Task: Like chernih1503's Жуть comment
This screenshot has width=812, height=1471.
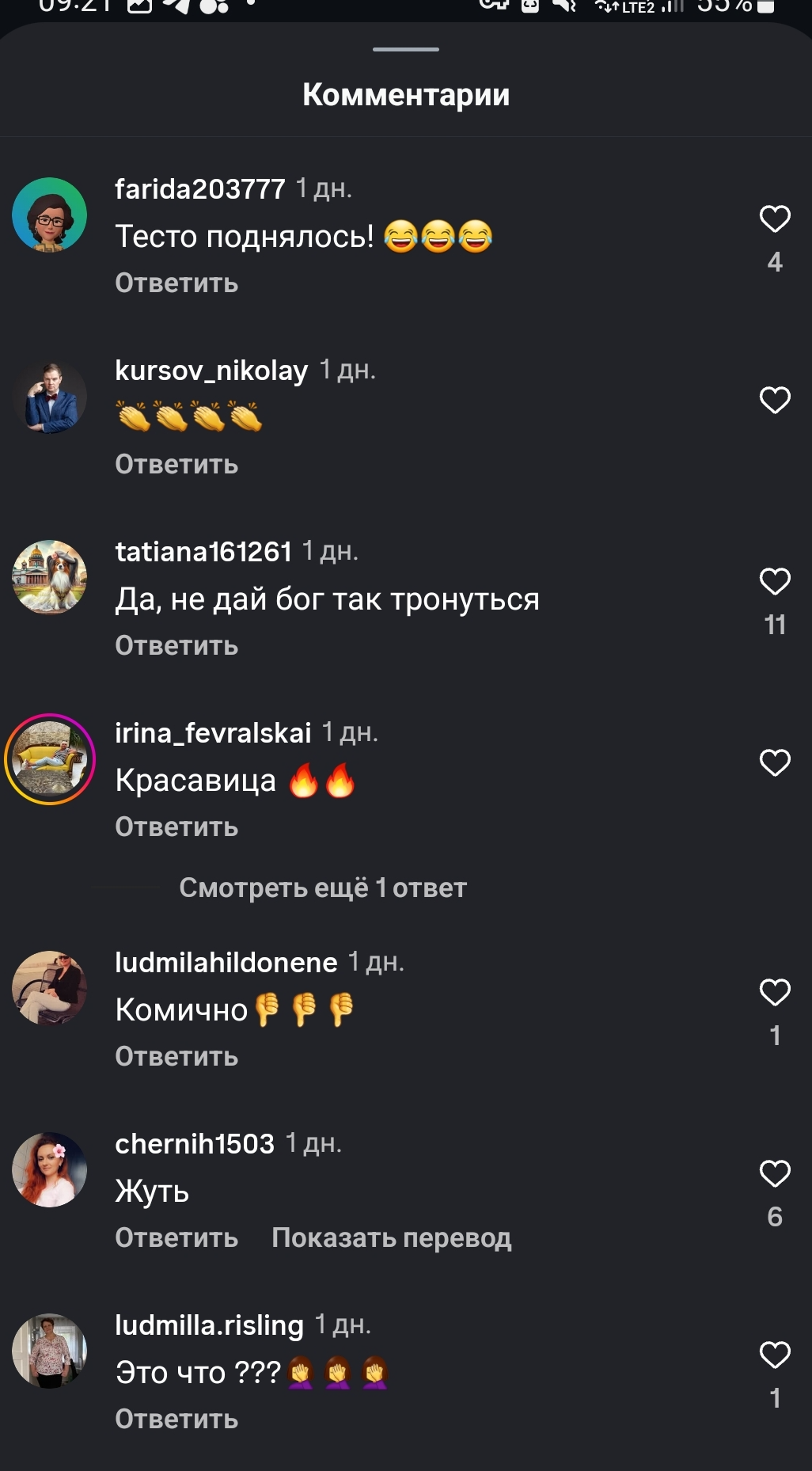Action: 775,1173
